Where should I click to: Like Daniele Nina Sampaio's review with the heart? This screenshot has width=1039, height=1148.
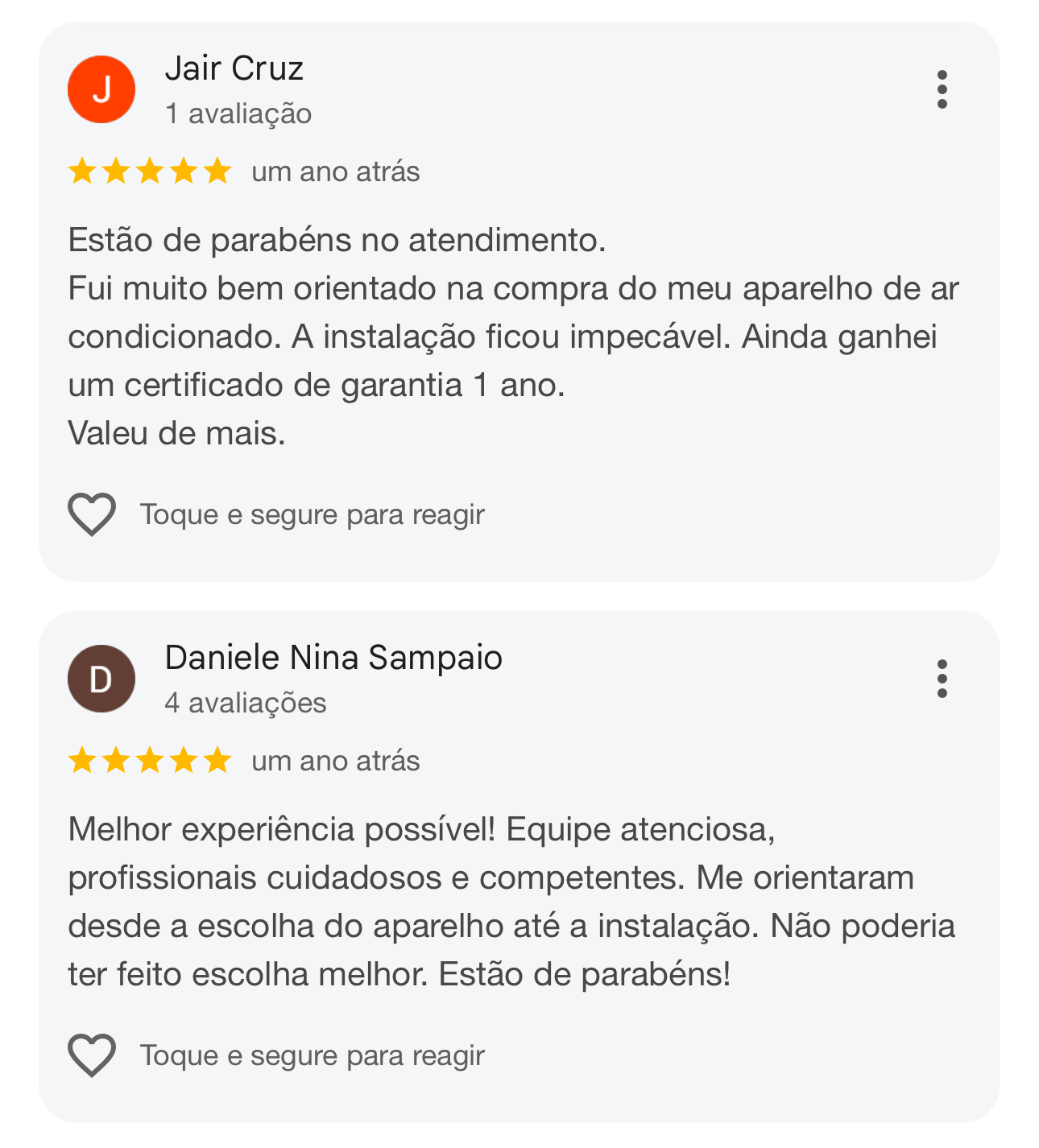(x=92, y=1055)
